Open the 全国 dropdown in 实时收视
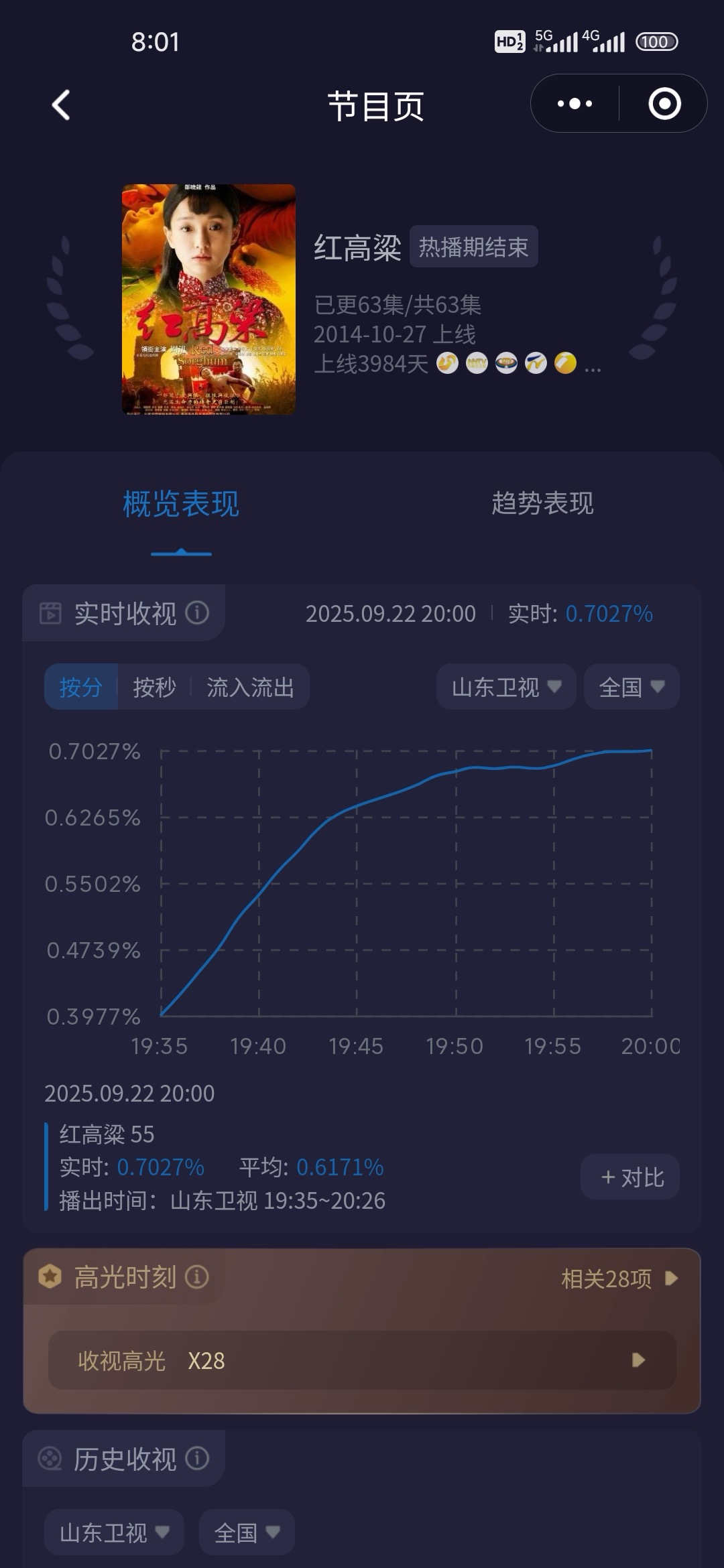 point(631,687)
